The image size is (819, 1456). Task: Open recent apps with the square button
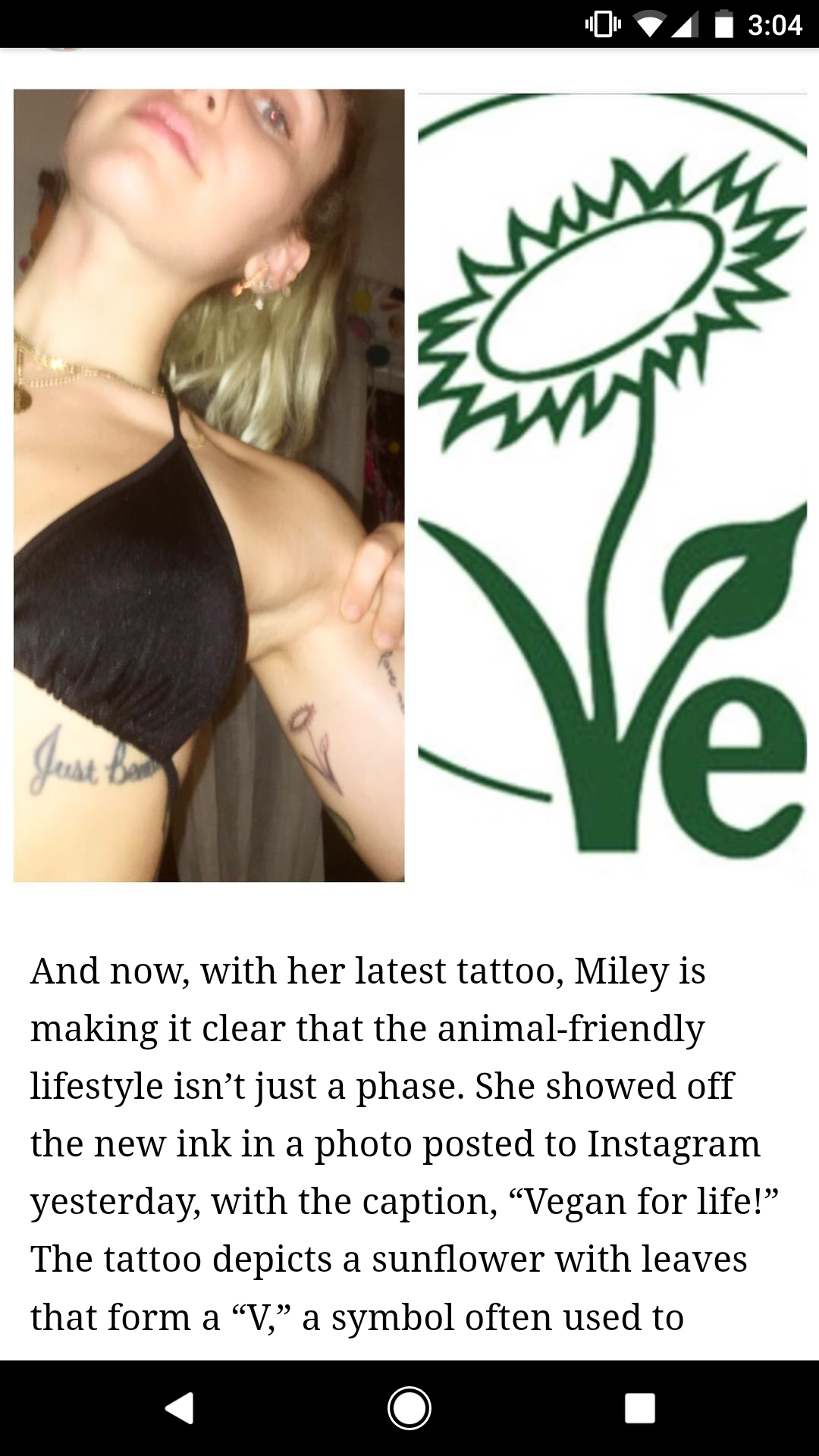tap(639, 1408)
